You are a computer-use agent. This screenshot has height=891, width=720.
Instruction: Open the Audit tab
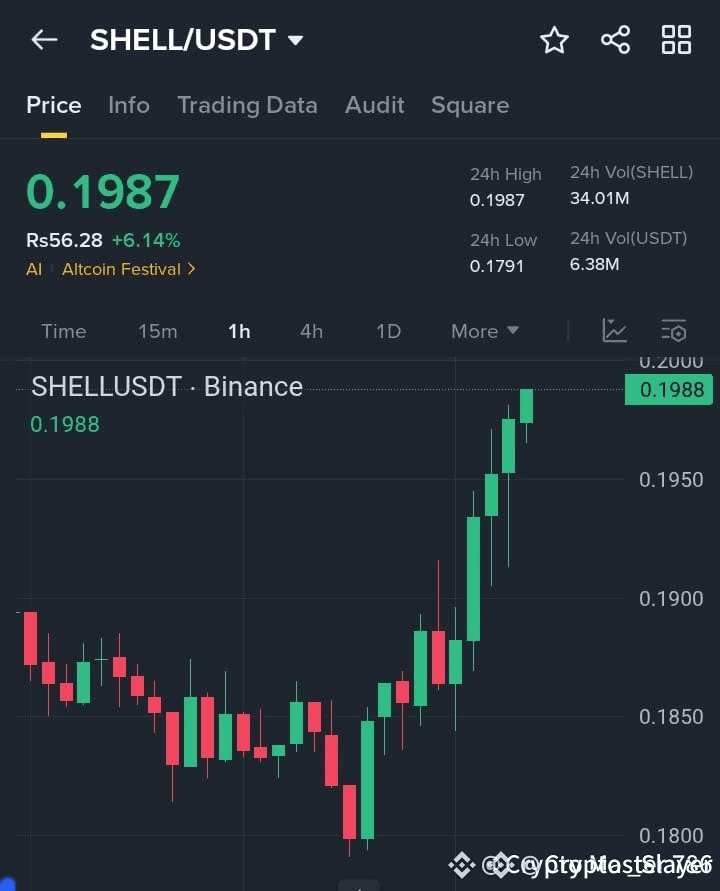374,105
